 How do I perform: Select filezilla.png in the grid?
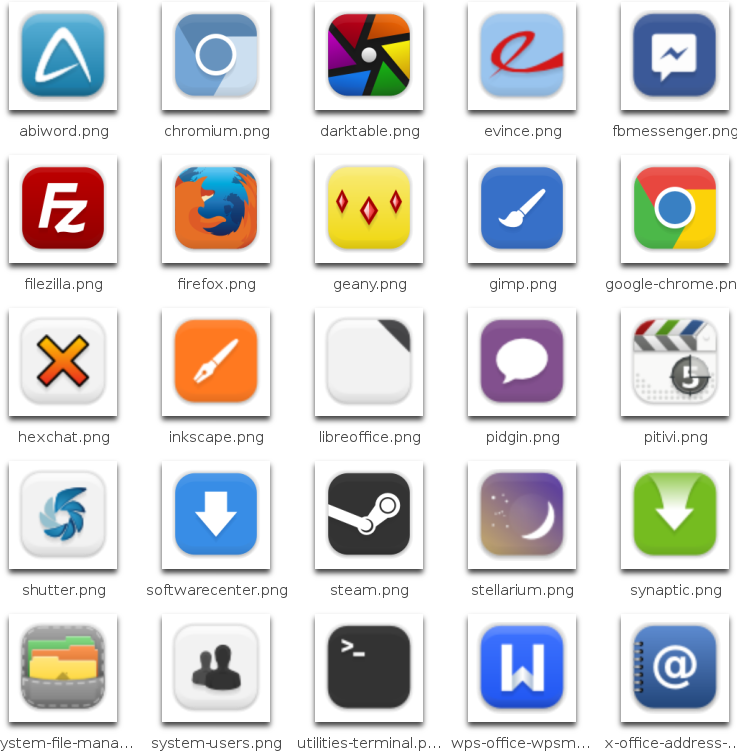pos(63,209)
